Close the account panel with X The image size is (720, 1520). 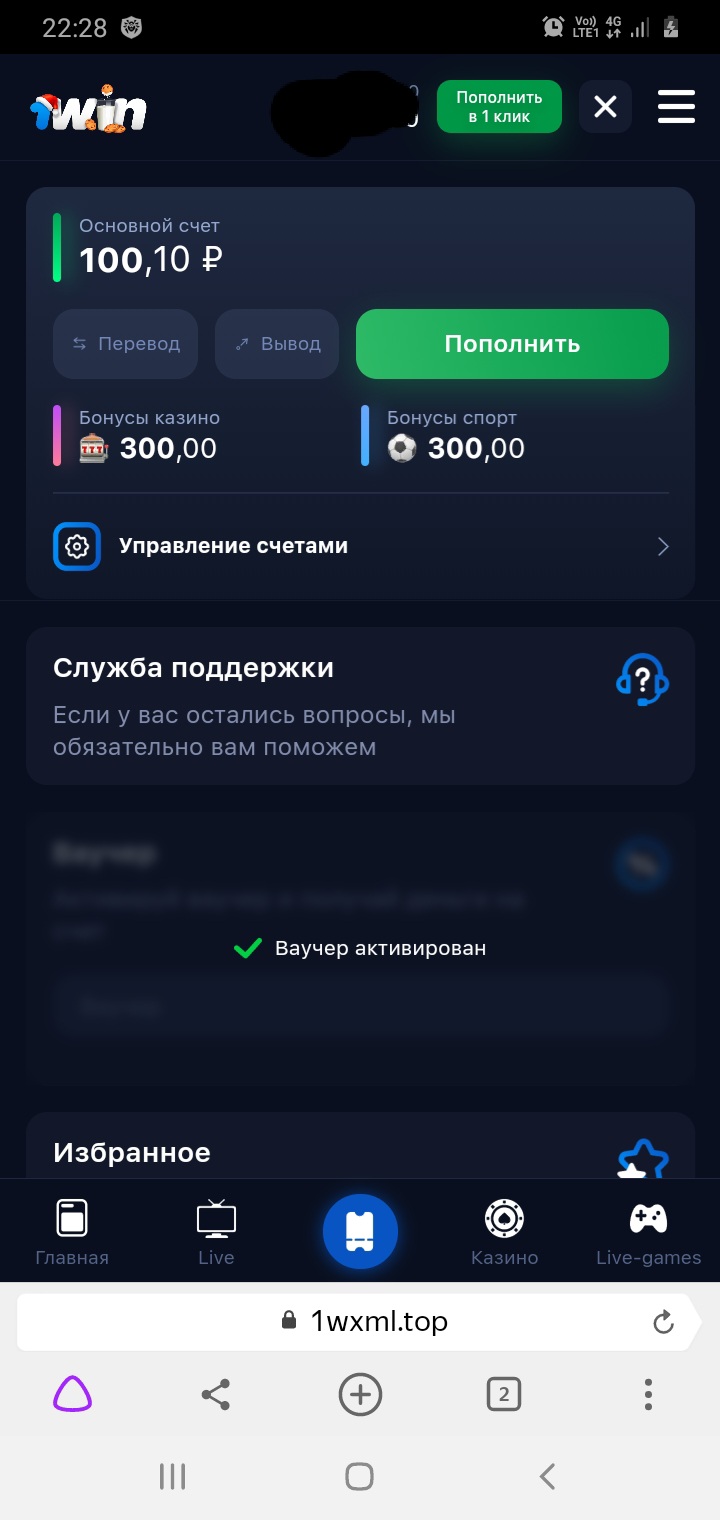coord(605,107)
